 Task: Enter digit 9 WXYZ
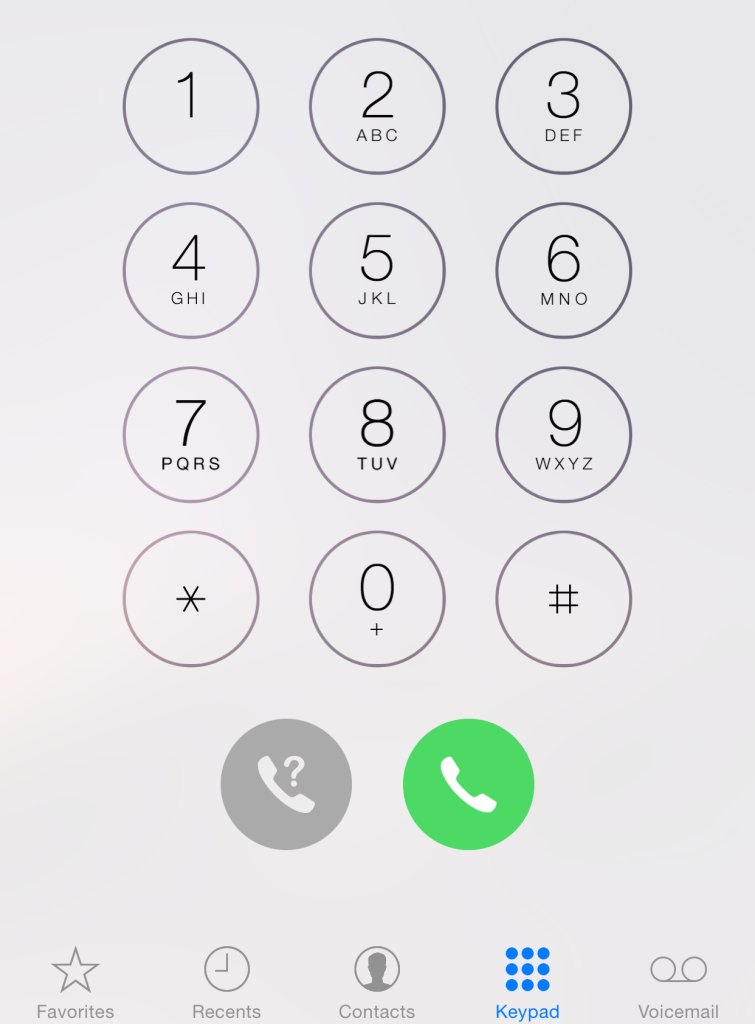coord(563,434)
